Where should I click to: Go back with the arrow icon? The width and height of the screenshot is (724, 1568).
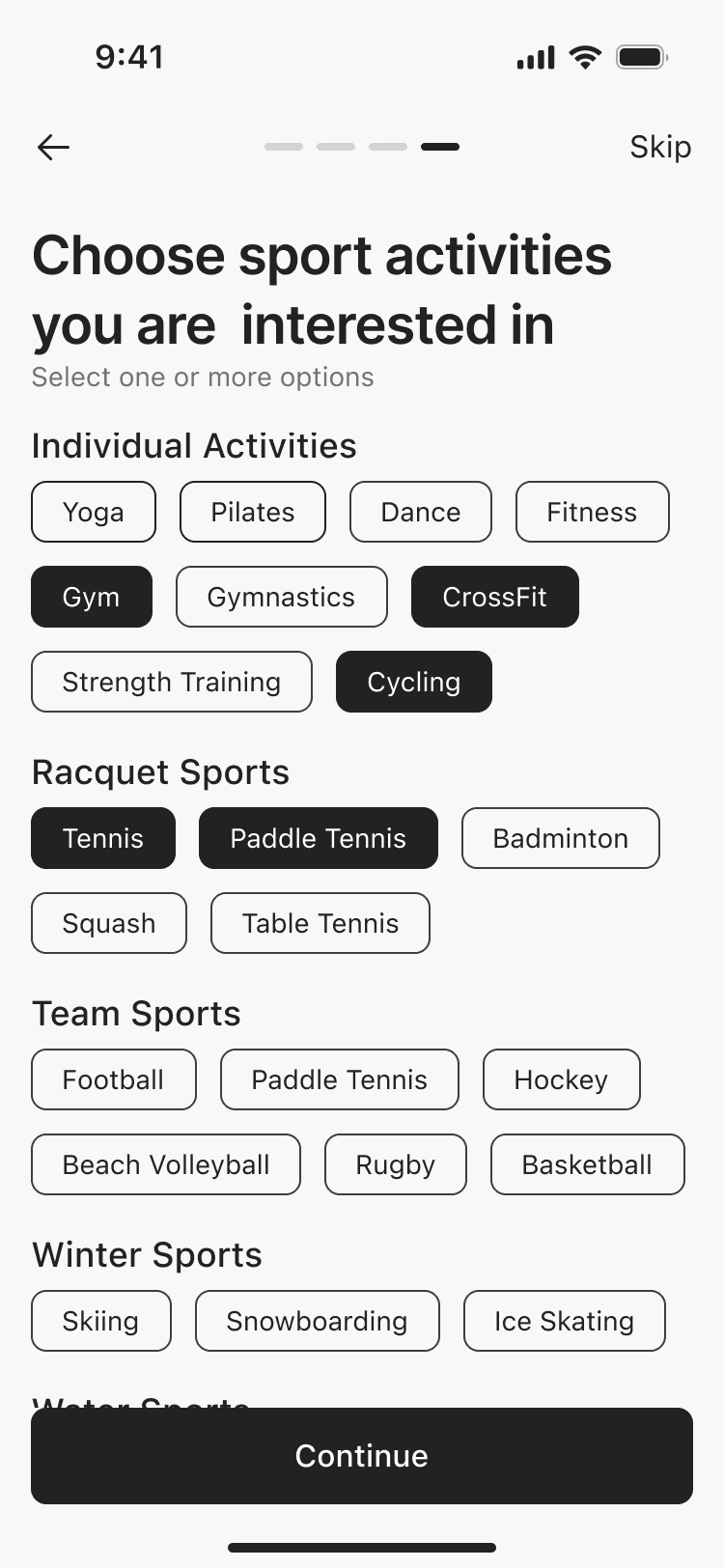tap(54, 147)
